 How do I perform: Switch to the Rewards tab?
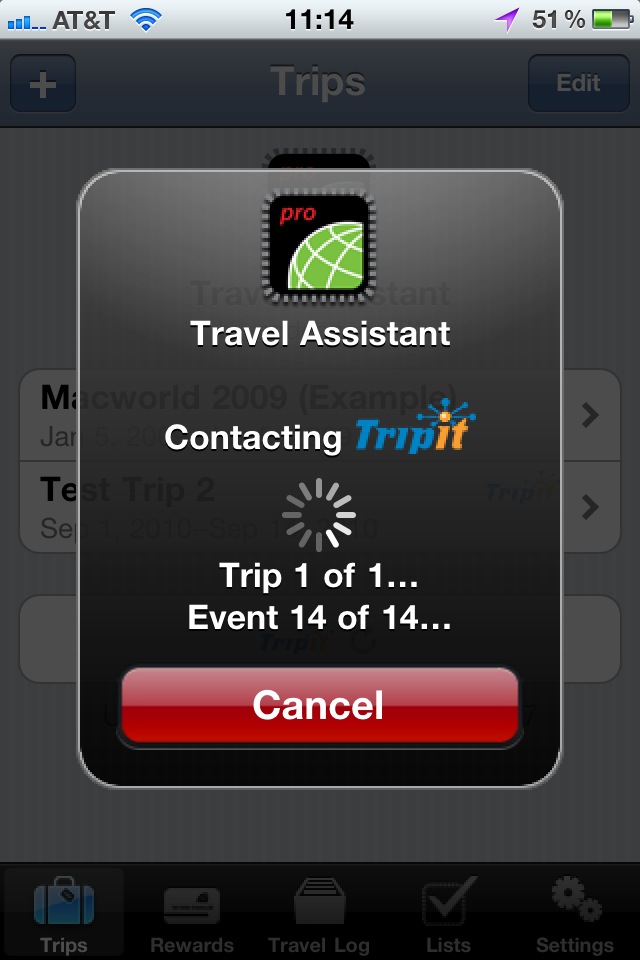tap(191, 914)
